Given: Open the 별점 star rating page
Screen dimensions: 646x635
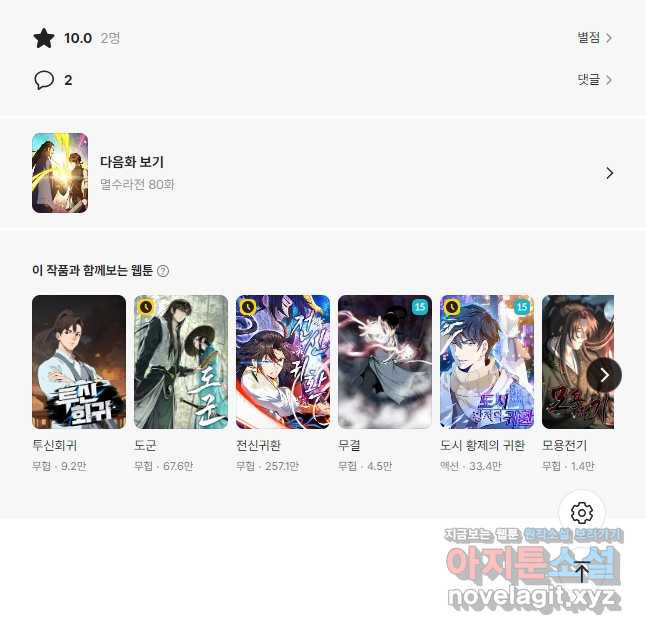Looking at the screenshot, I should [594, 38].
